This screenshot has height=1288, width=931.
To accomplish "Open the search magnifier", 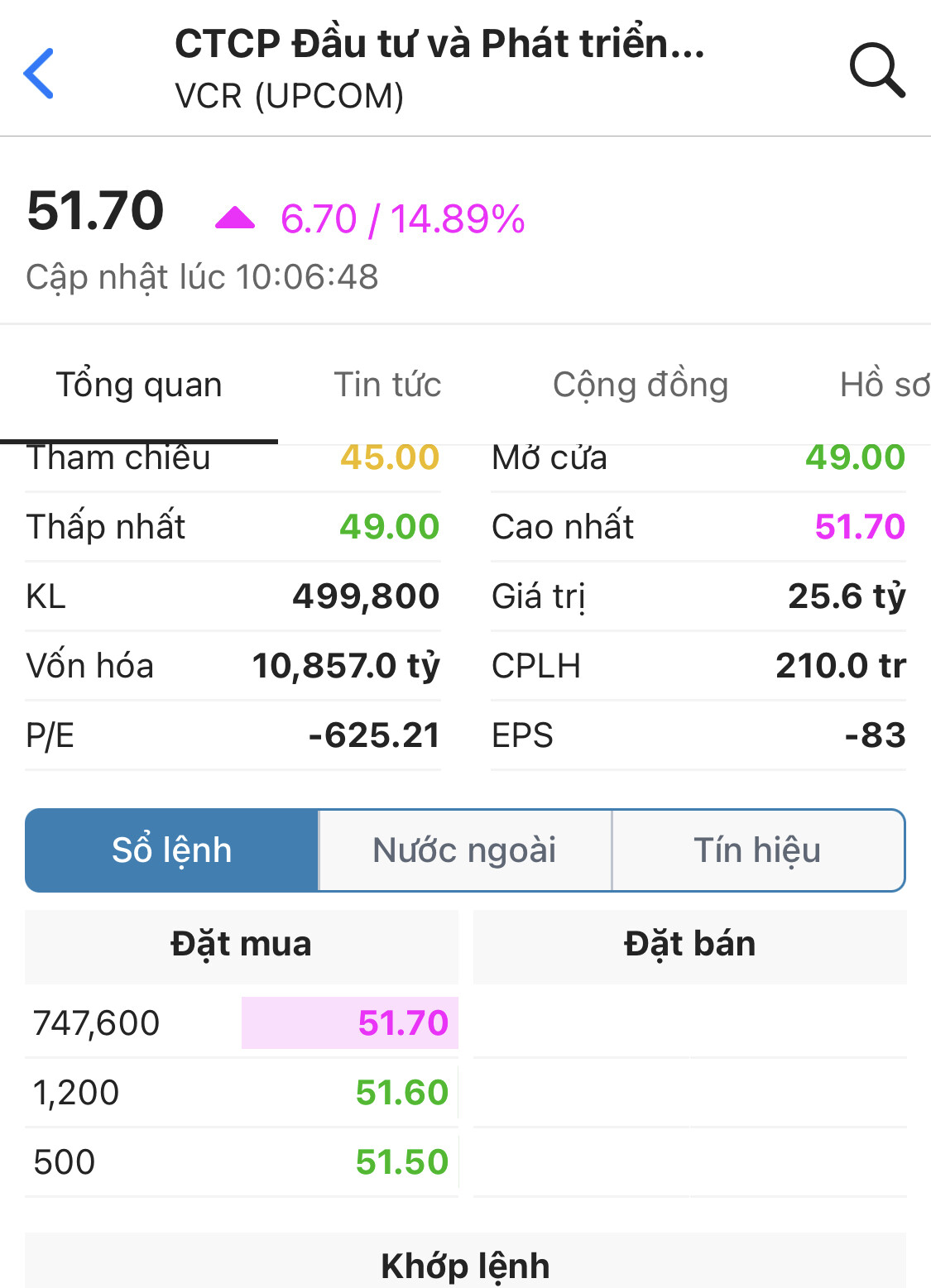I will tap(877, 71).
